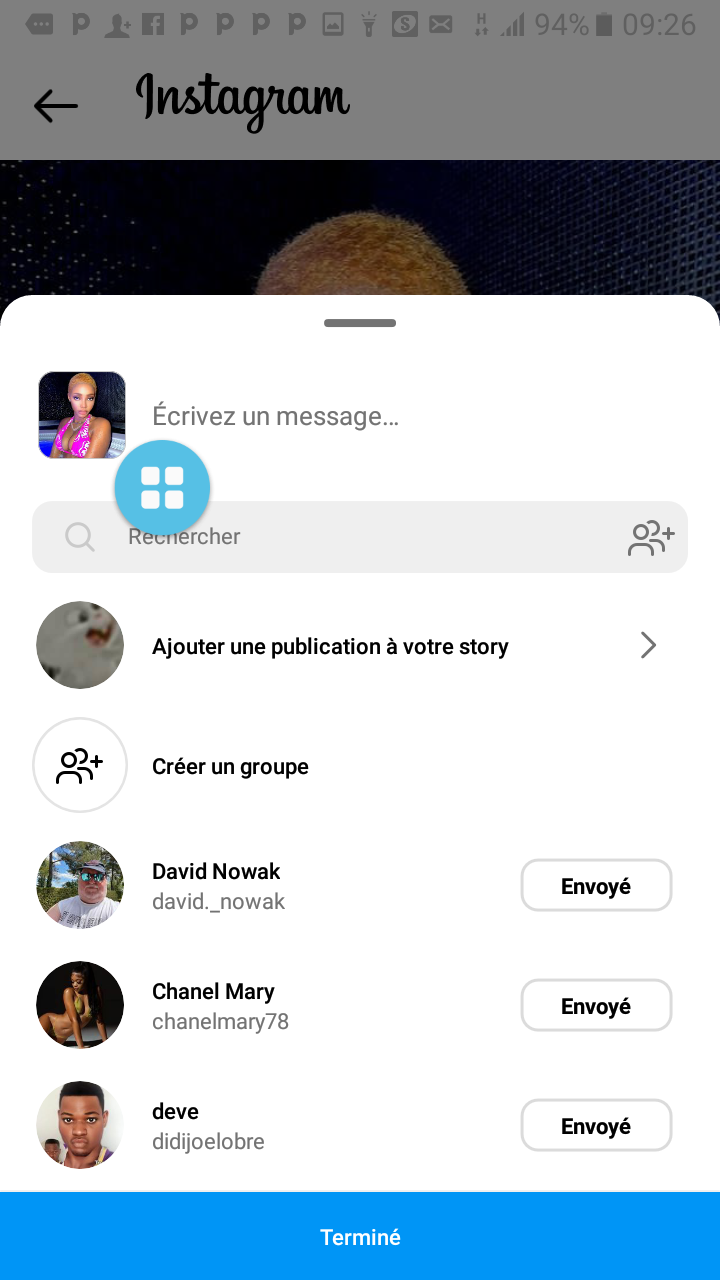Finish sharing with the Terminé button
This screenshot has height=1280, width=720.
360,1237
